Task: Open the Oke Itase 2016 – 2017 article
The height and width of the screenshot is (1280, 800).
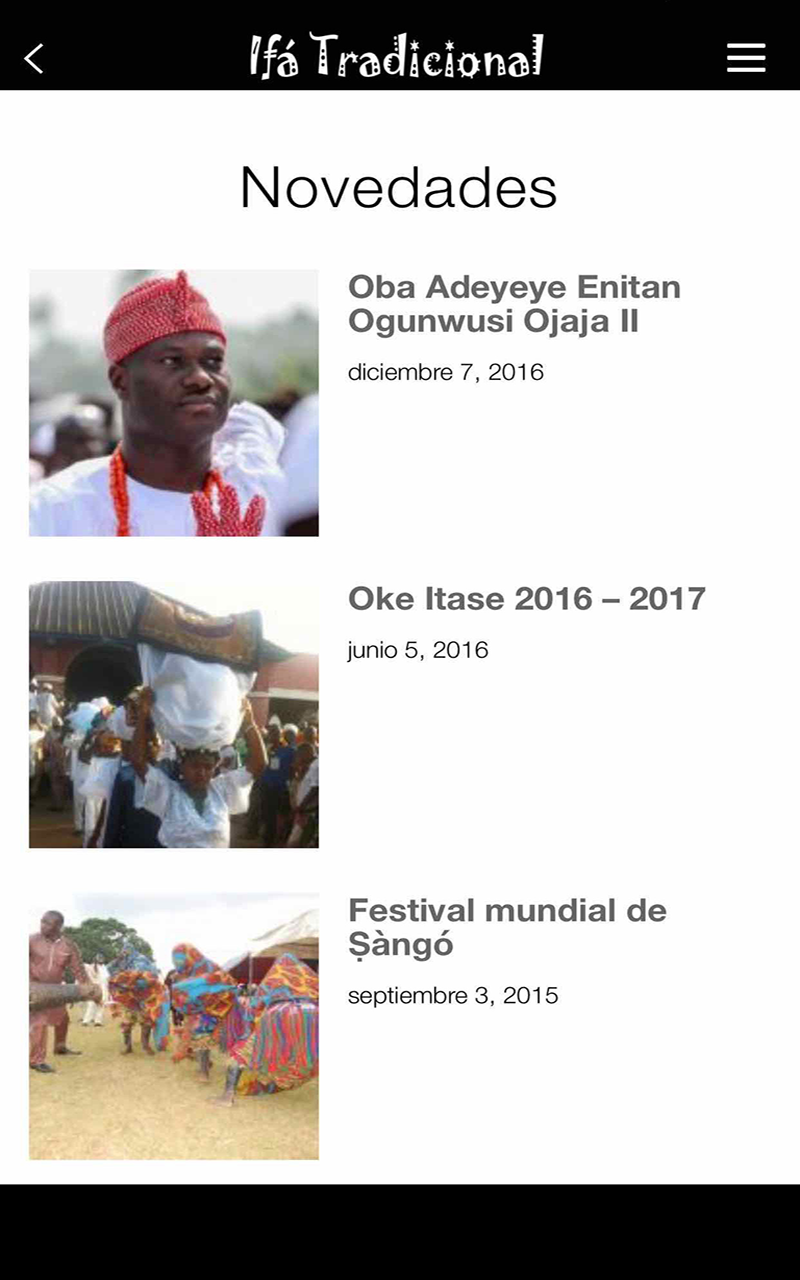Action: 525,598
